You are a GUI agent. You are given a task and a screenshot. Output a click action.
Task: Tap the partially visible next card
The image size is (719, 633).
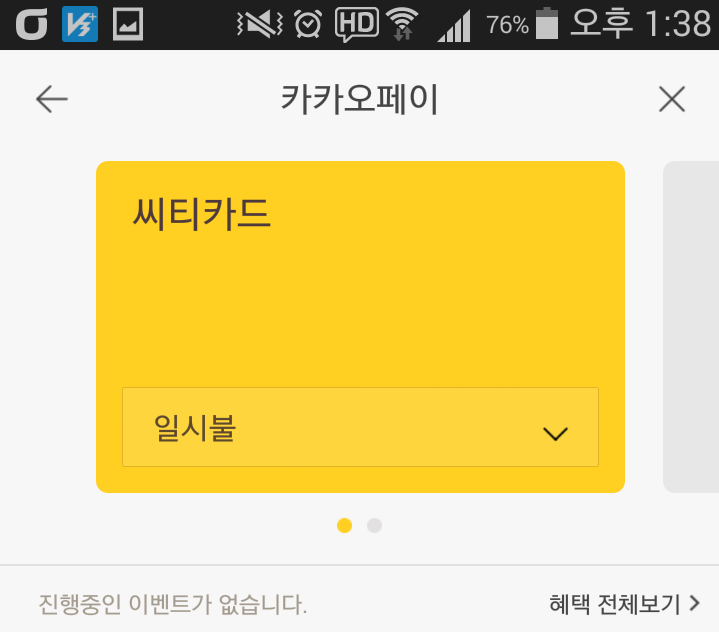[x=692, y=327]
